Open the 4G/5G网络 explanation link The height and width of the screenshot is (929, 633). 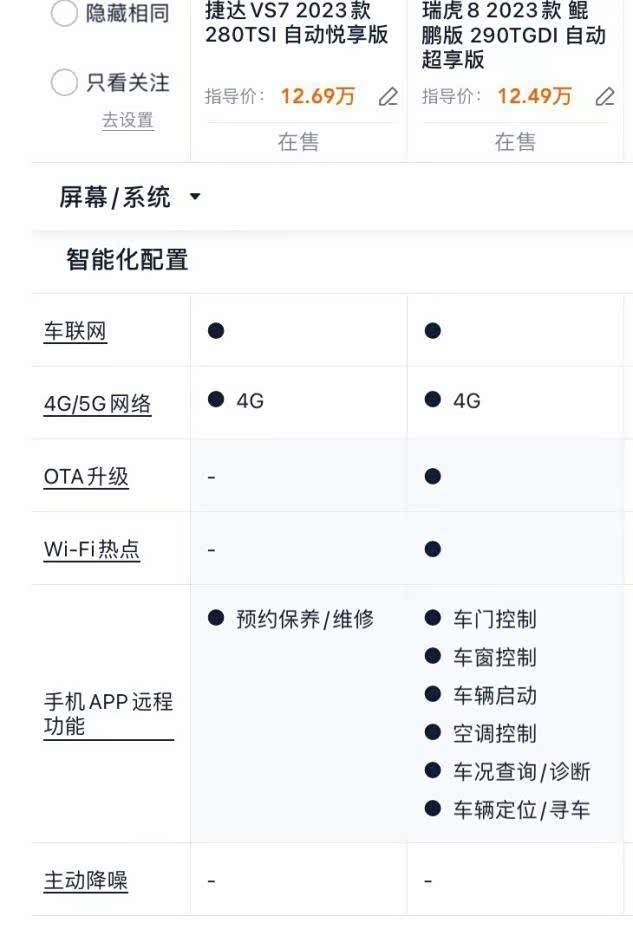97,404
